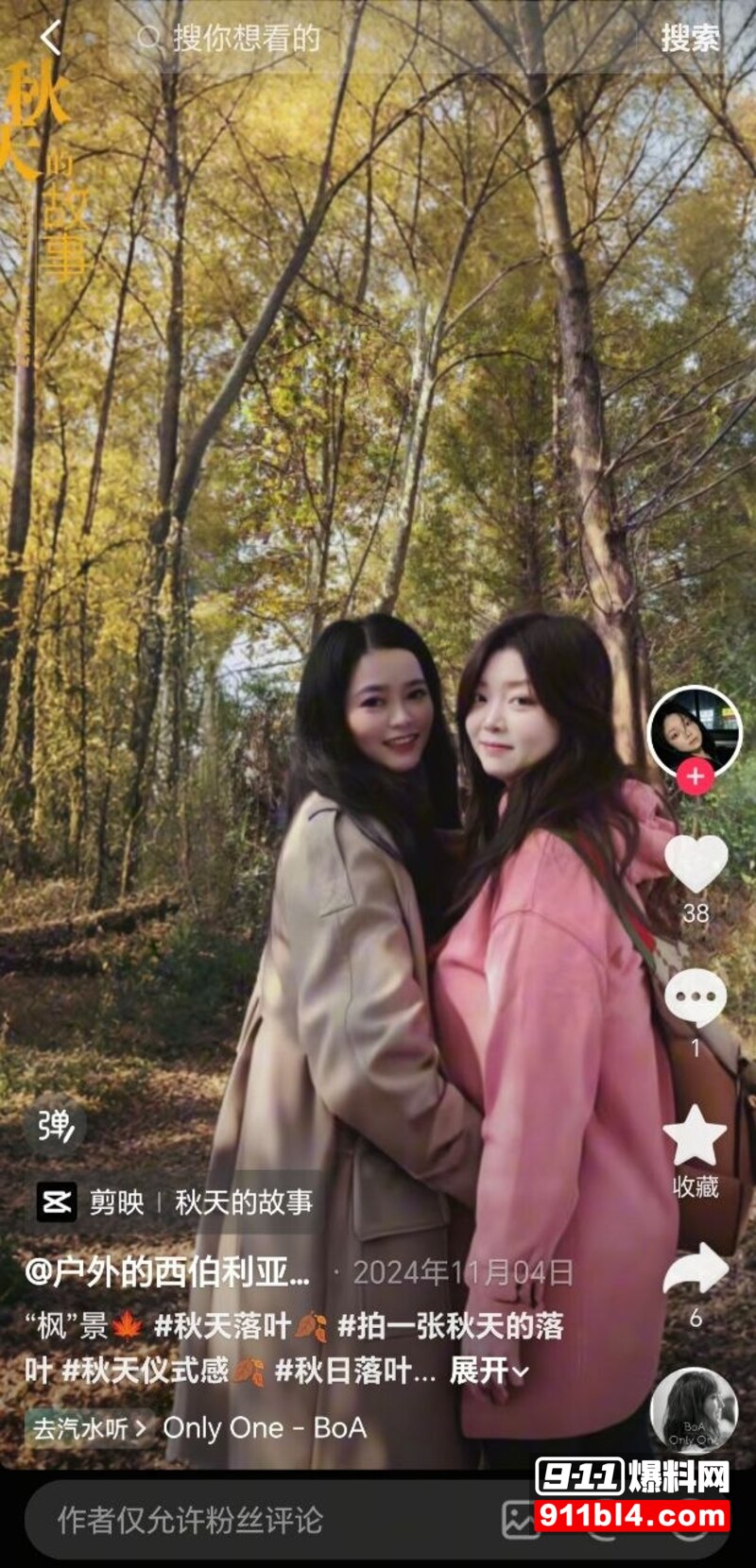
Task: Open the #秋天落叶 hashtag
Action: (x=223, y=1326)
